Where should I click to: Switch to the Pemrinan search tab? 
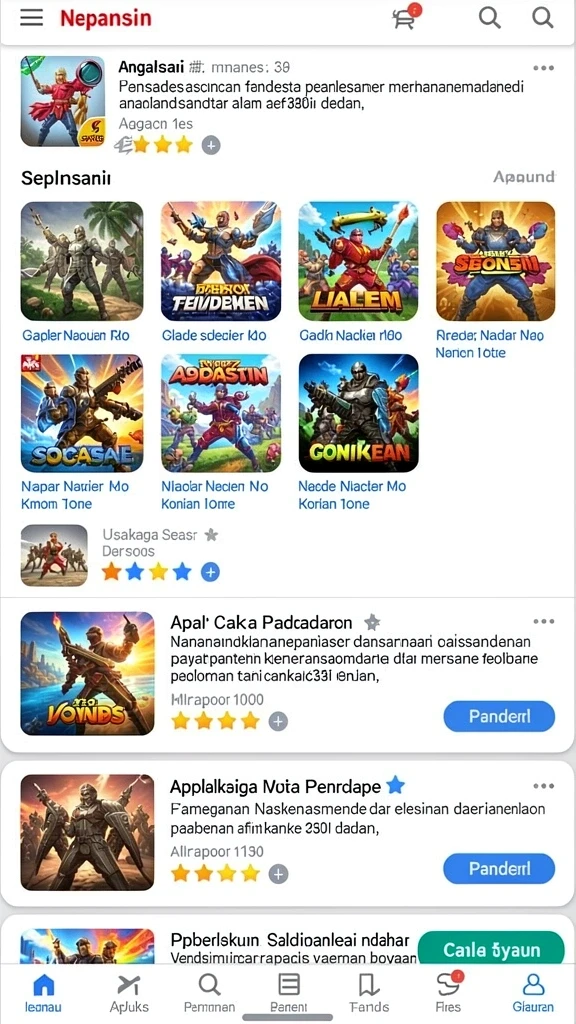click(x=209, y=992)
